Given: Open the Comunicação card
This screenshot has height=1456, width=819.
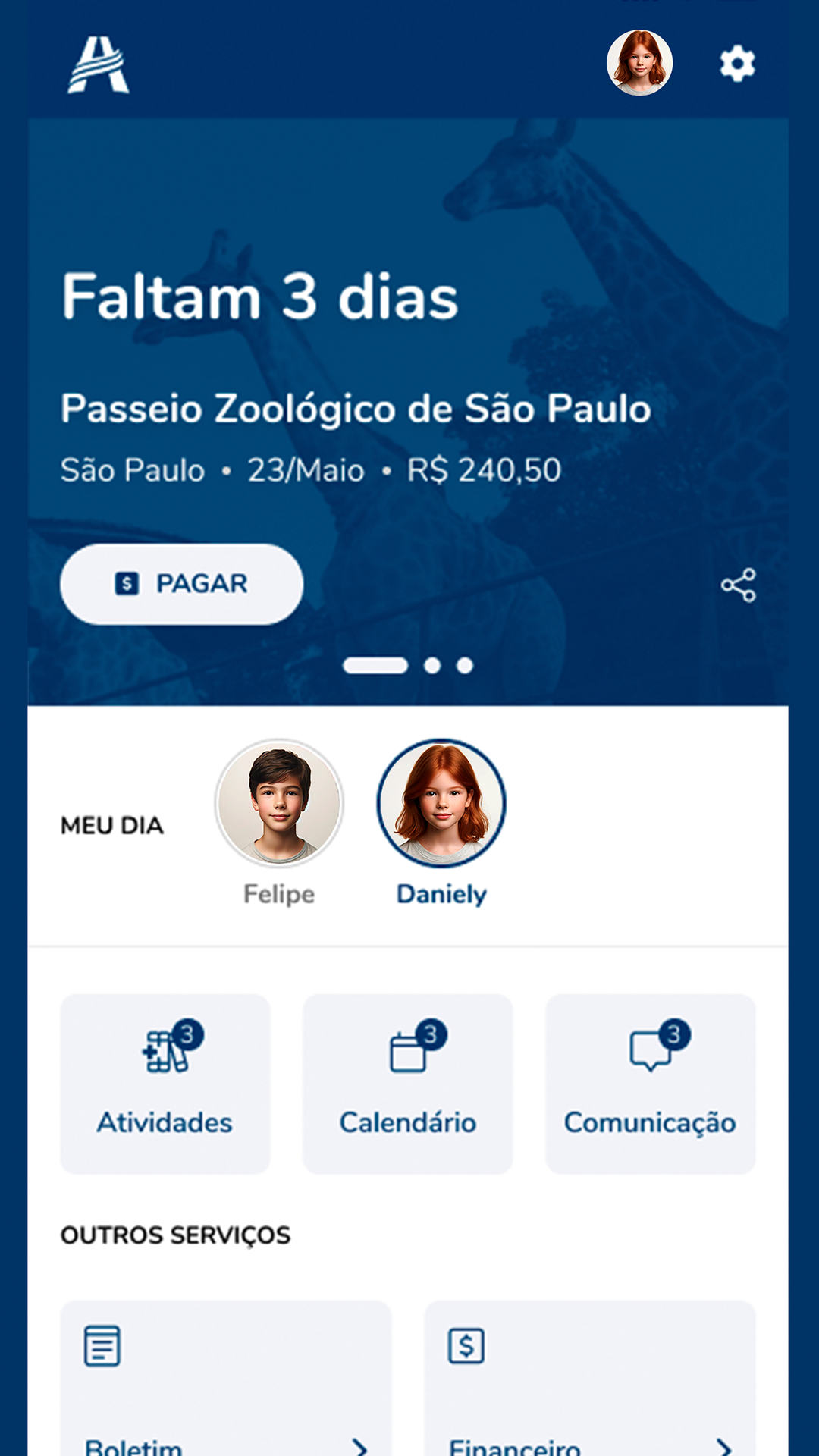Looking at the screenshot, I should 650,1084.
